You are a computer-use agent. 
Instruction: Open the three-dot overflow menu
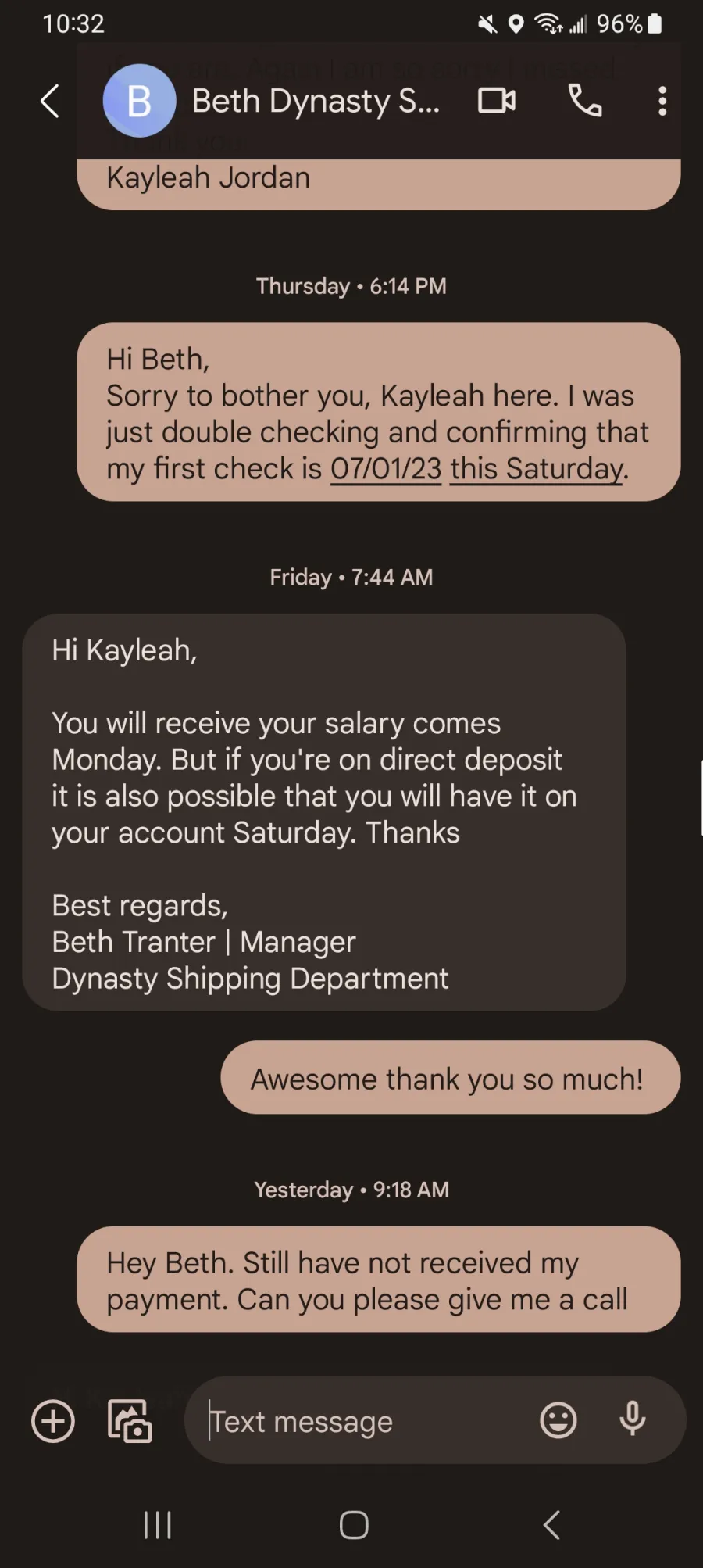pos(662,101)
